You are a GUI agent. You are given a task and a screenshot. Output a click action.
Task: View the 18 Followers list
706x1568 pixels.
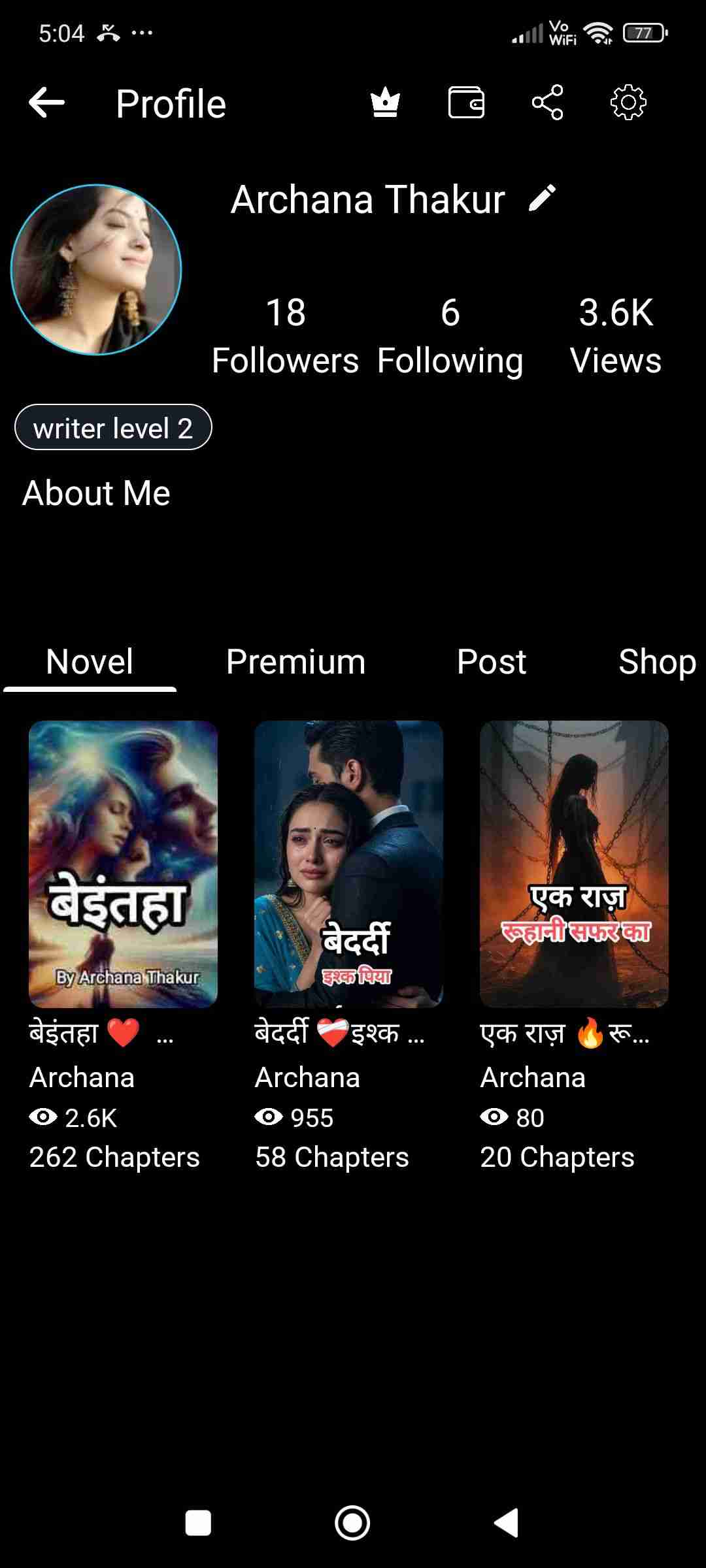[285, 336]
